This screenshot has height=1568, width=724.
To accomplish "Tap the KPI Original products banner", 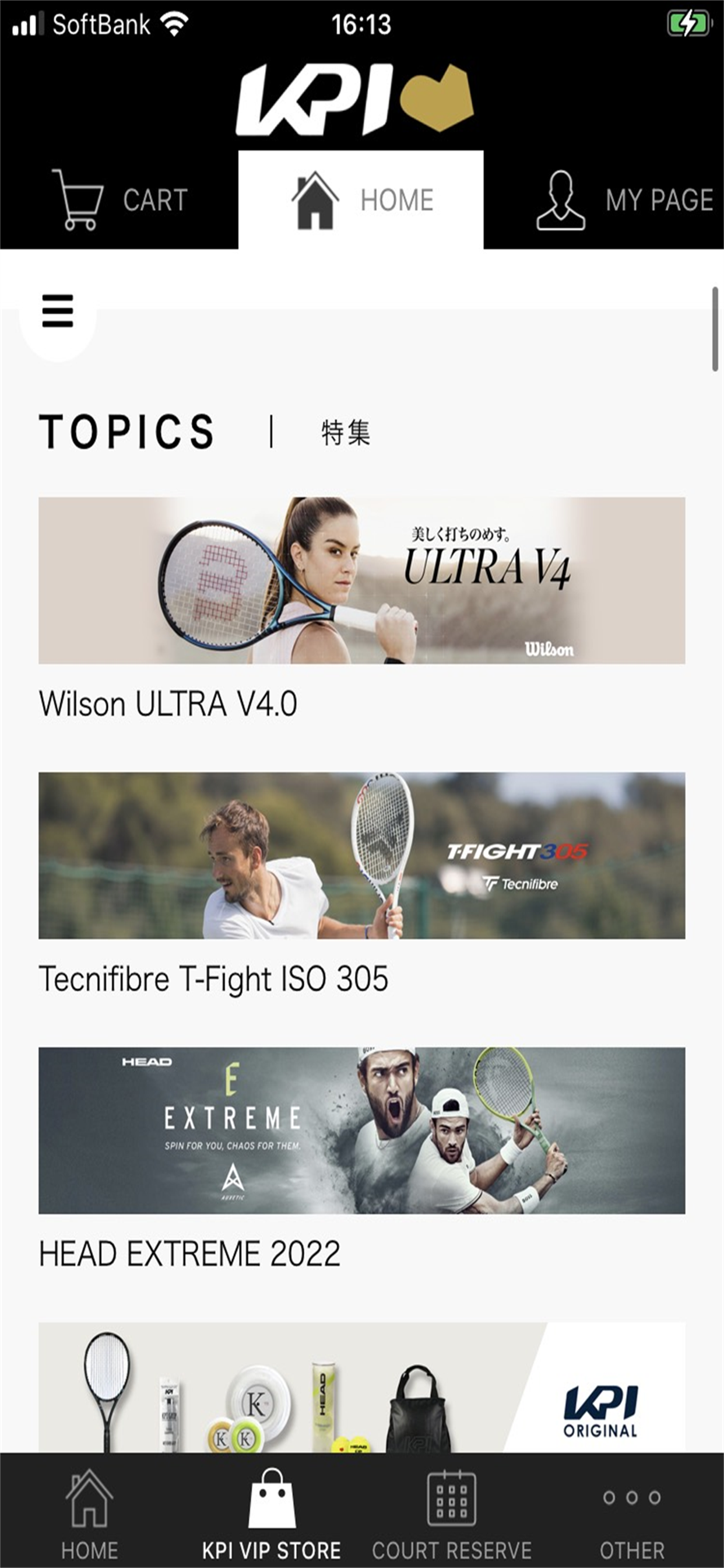I will point(361,1387).
